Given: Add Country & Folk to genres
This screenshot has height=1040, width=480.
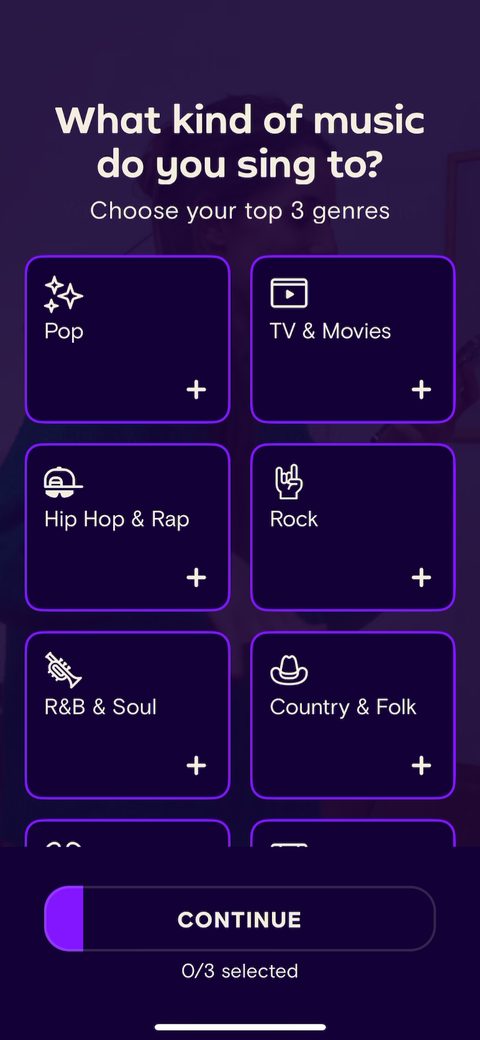Looking at the screenshot, I should pos(353,715).
